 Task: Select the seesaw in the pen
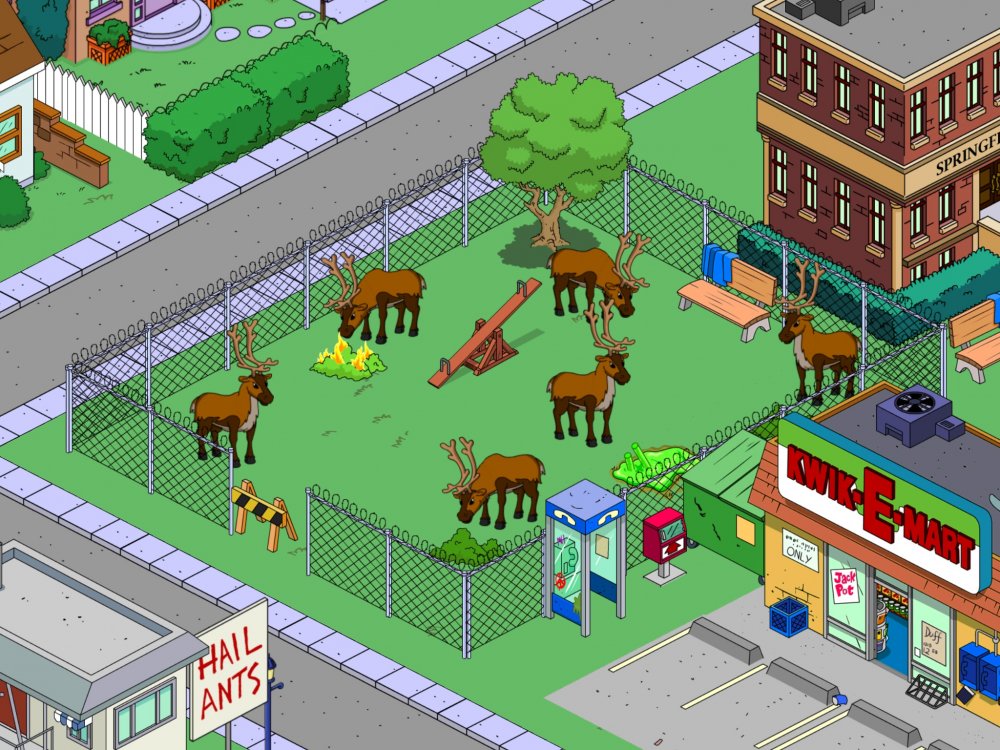pos(486,334)
